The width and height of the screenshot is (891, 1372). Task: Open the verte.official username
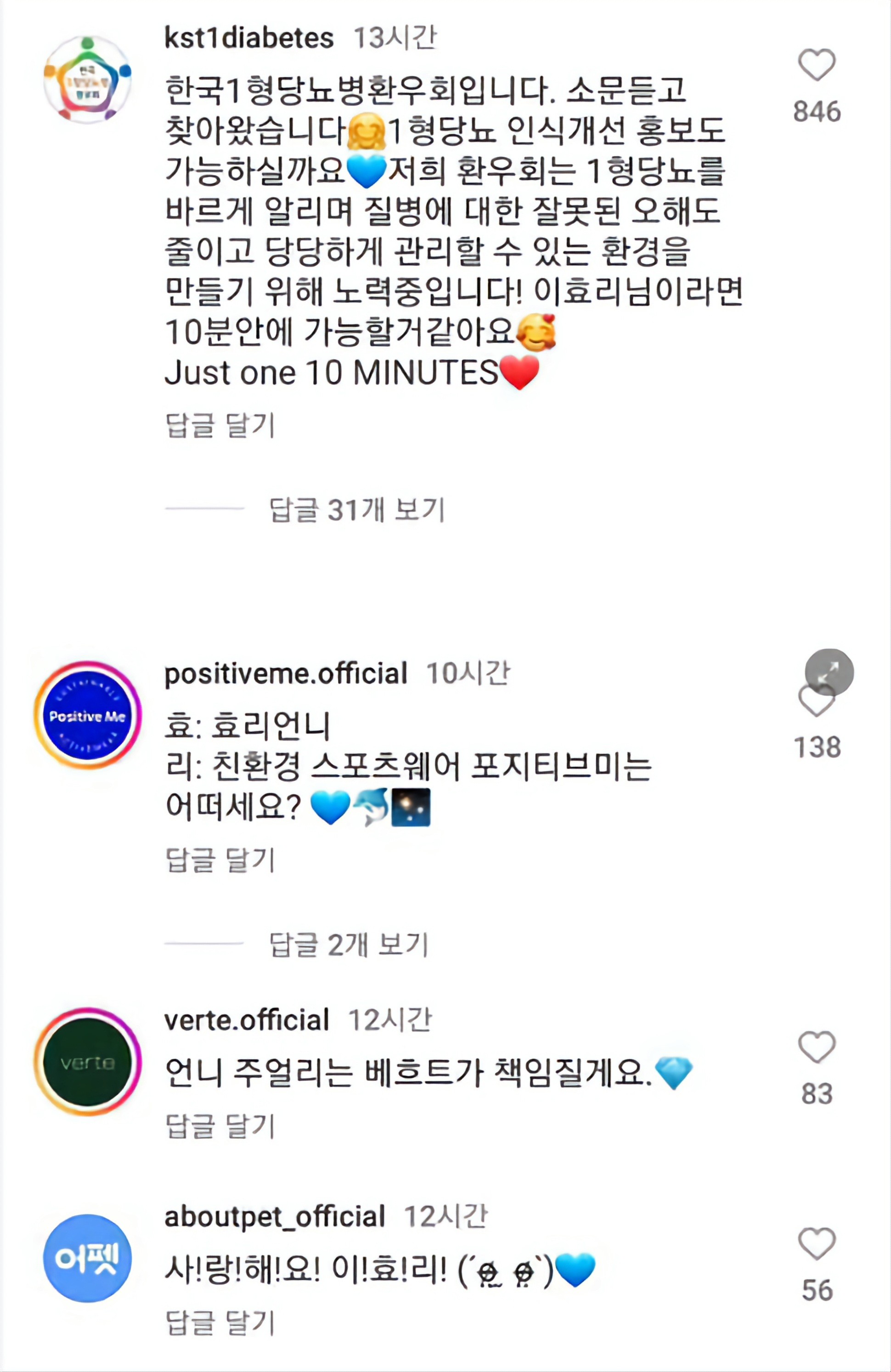[x=247, y=1020]
